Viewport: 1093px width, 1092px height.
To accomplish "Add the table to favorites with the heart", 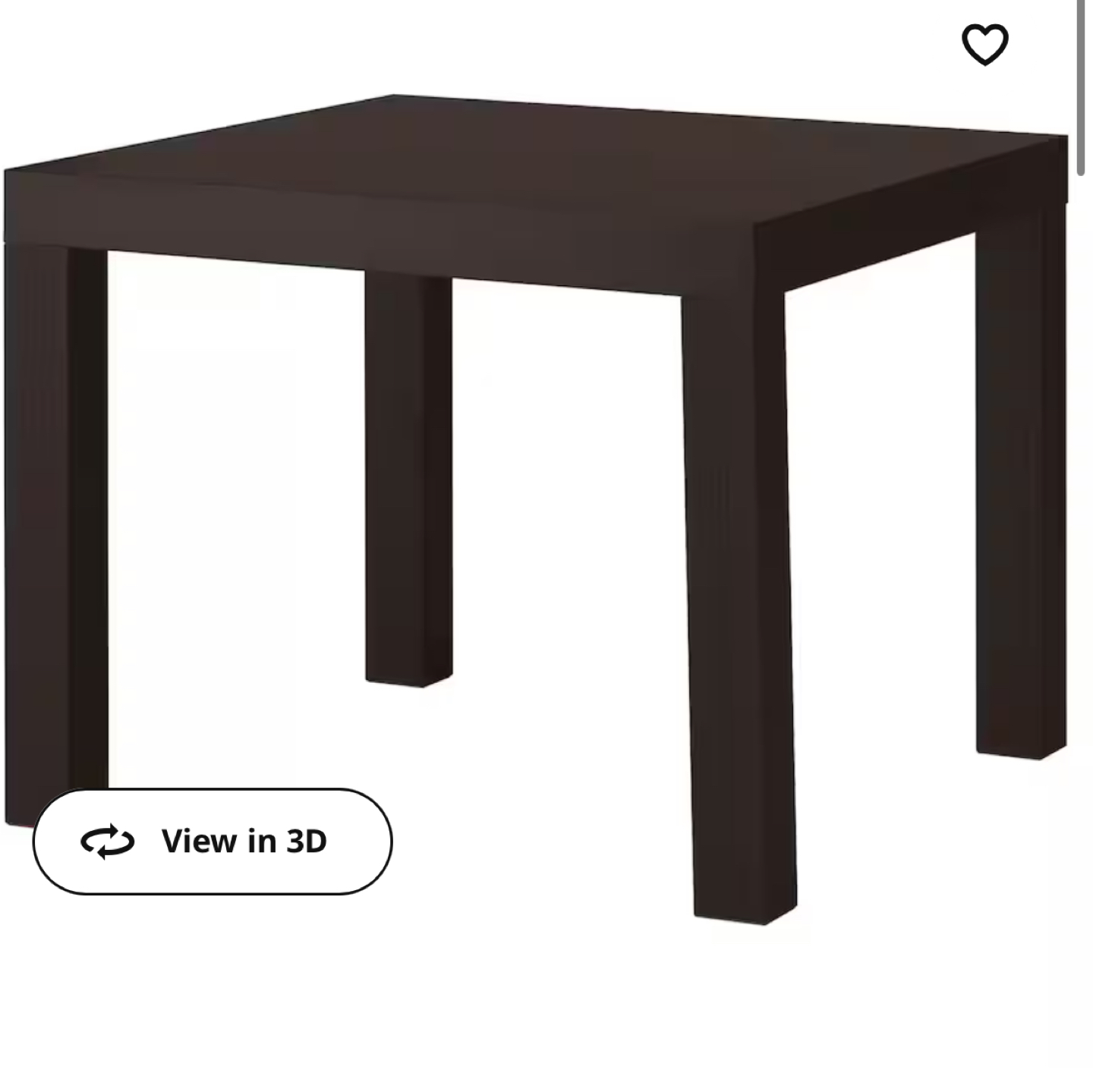I will click(984, 44).
